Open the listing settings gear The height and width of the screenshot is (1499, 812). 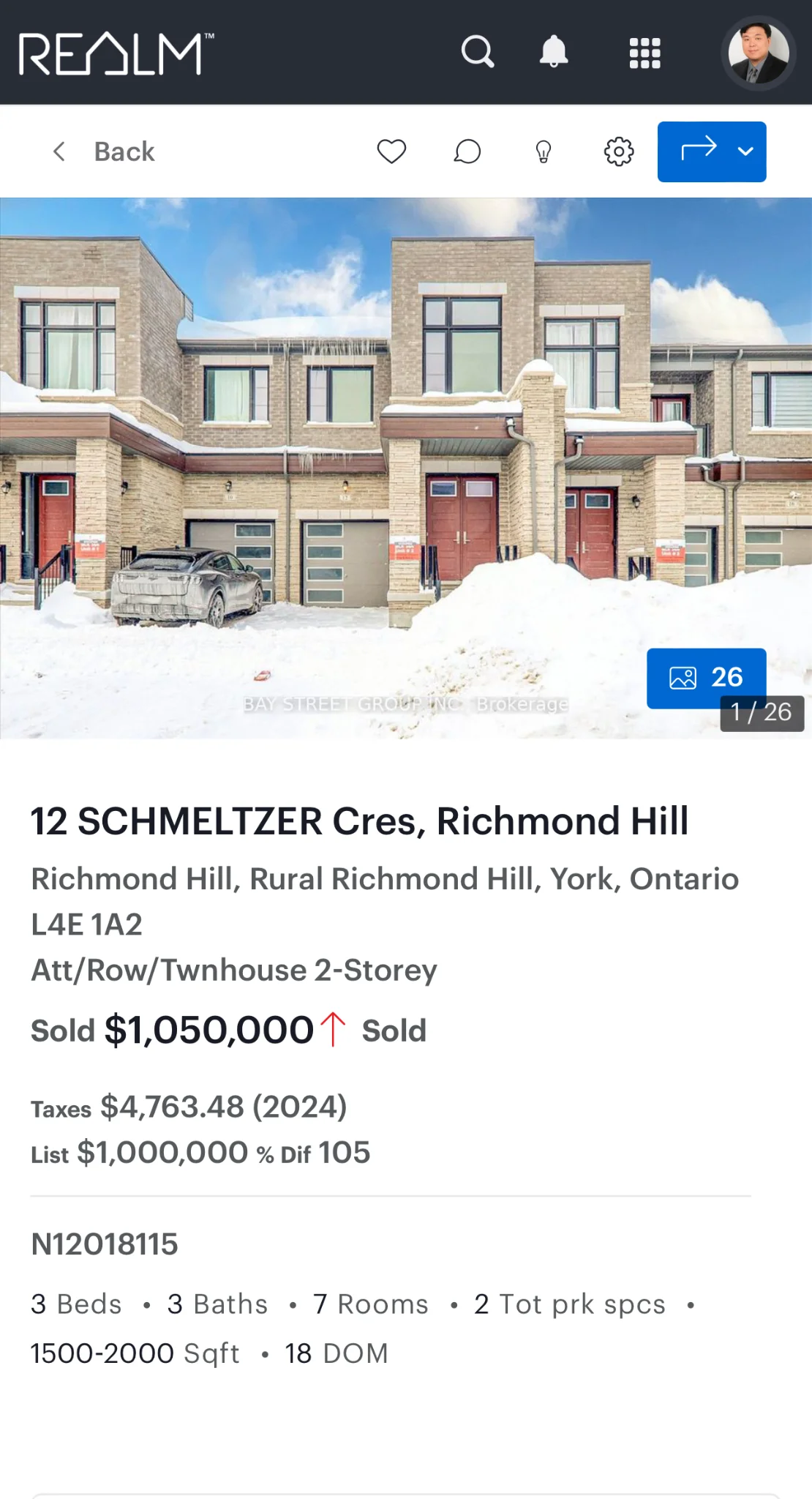pyautogui.click(x=619, y=152)
